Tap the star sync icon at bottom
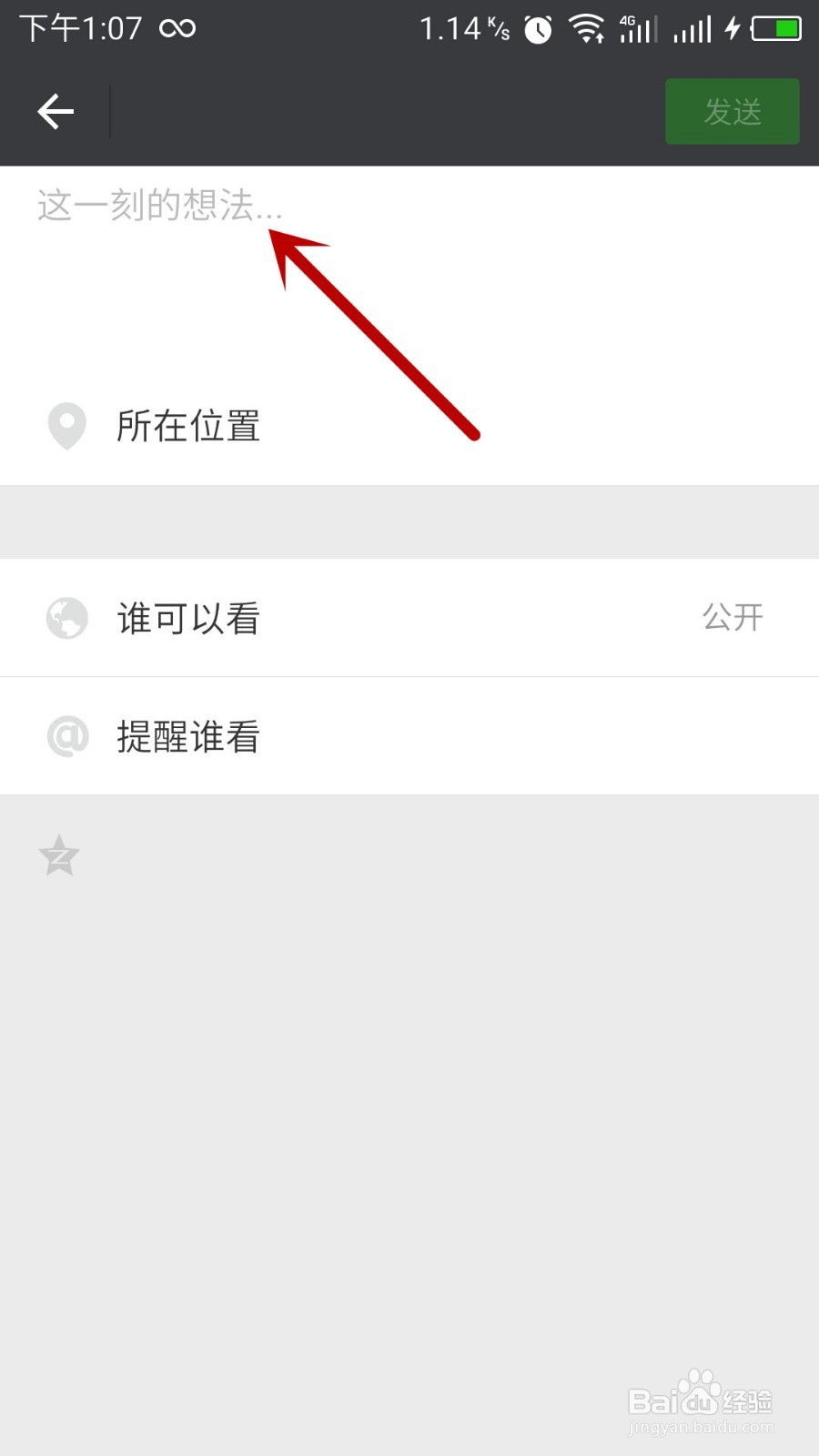Image resolution: width=819 pixels, height=1456 pixels. pyautogui.click(x=57, y=855)
